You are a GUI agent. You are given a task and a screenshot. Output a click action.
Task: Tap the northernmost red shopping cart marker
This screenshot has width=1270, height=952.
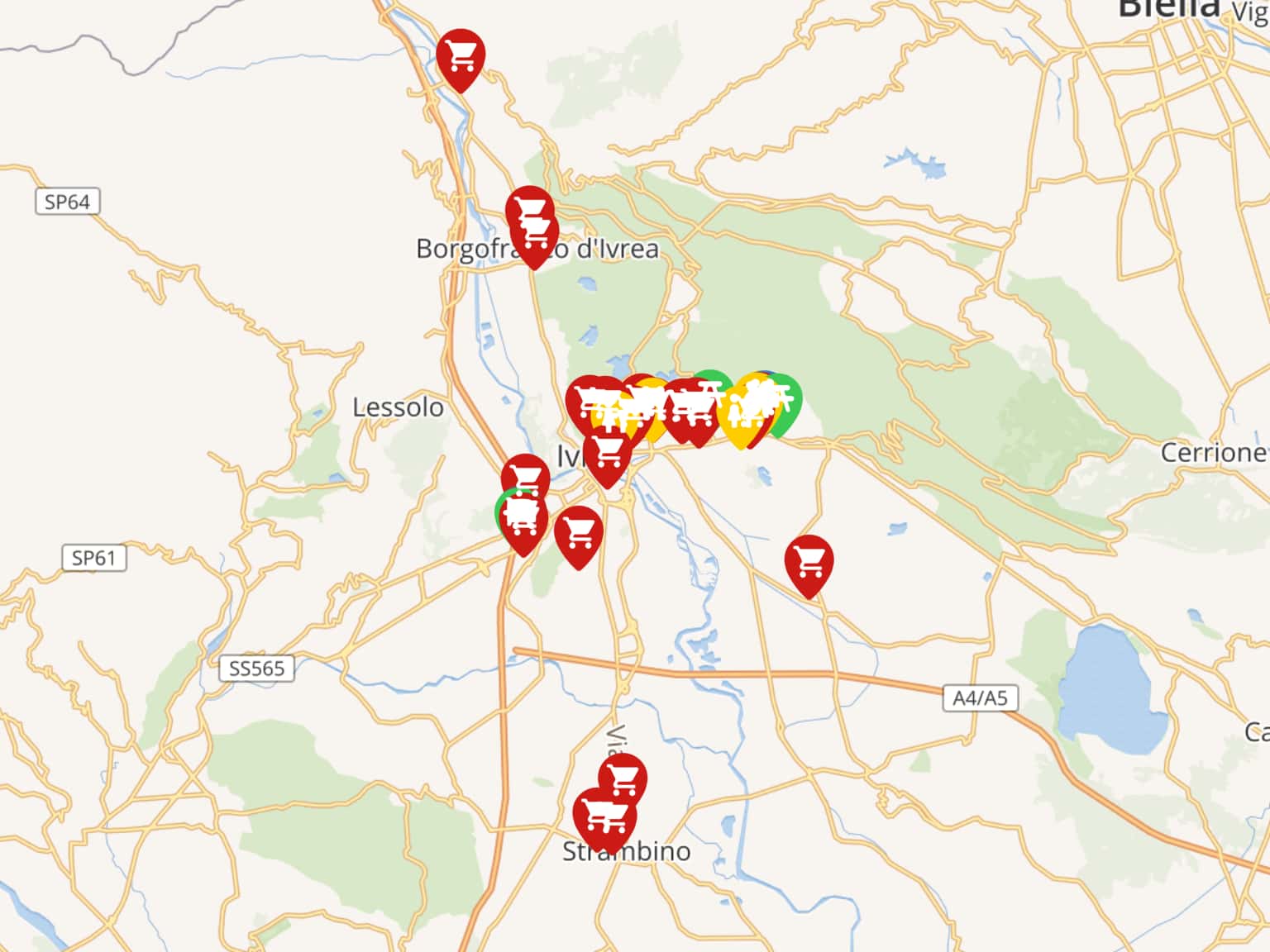460,56
